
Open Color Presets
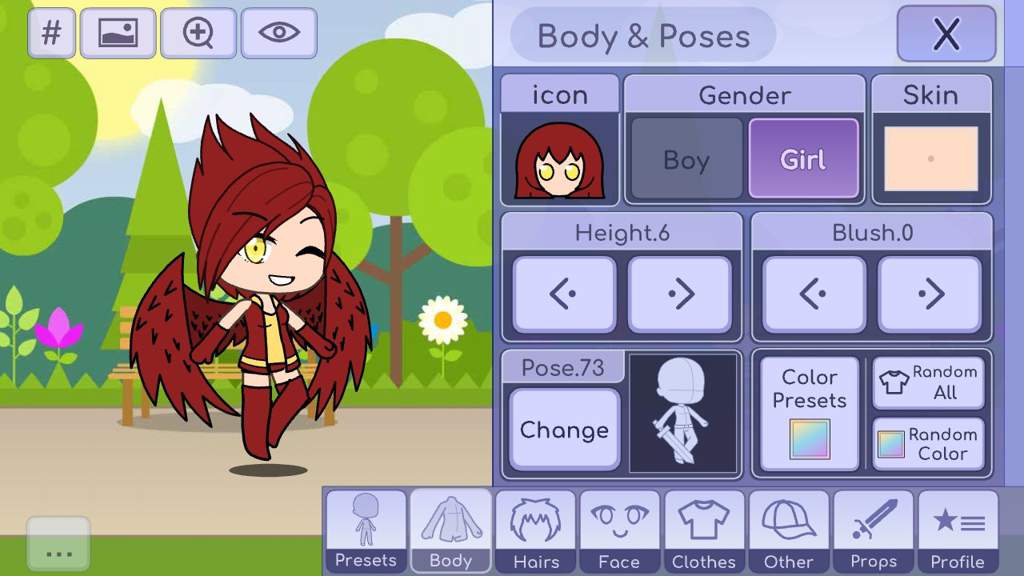[809, 412]
